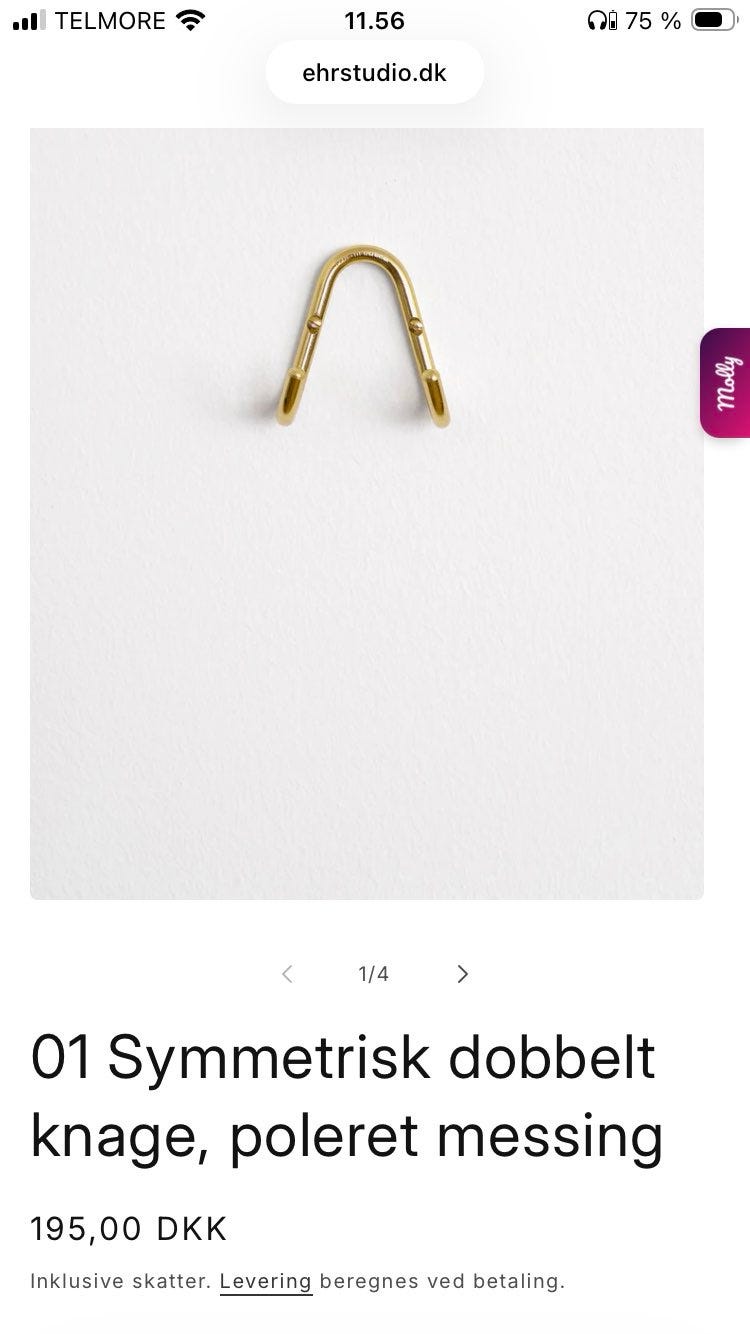This screenshot has width=750, height=1334.
Task: Tap the ehrstudio.dk address bar
Action: (374, 73)
